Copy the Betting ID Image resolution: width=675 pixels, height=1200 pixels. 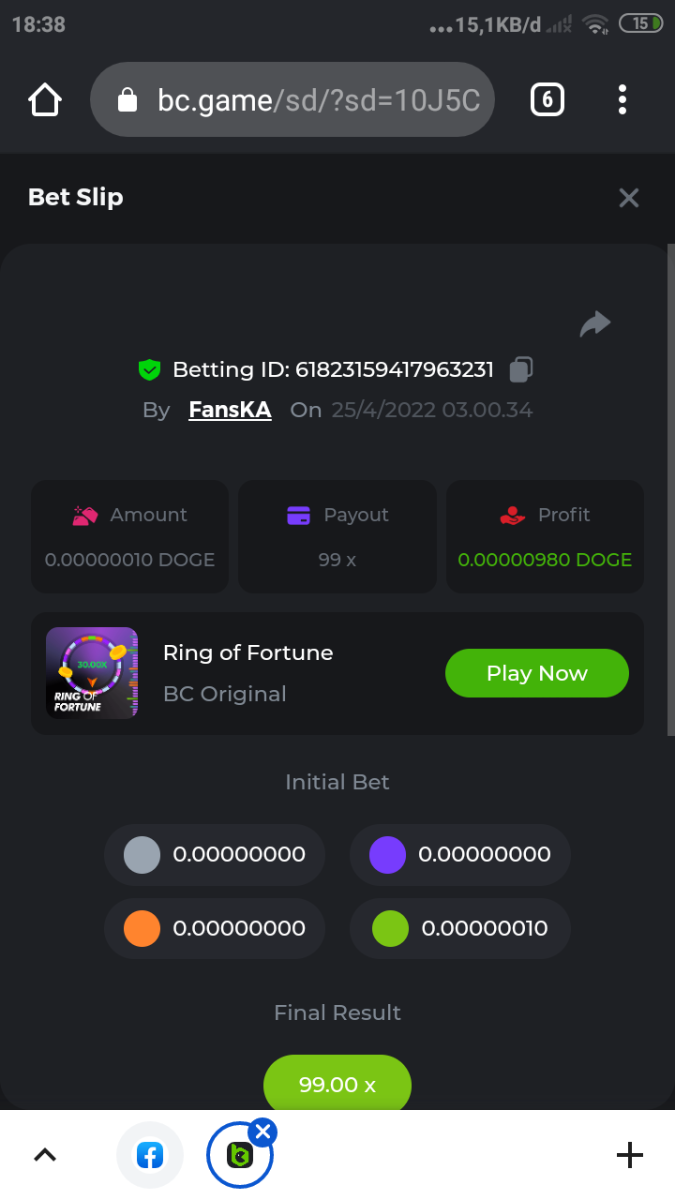(520, 370)
